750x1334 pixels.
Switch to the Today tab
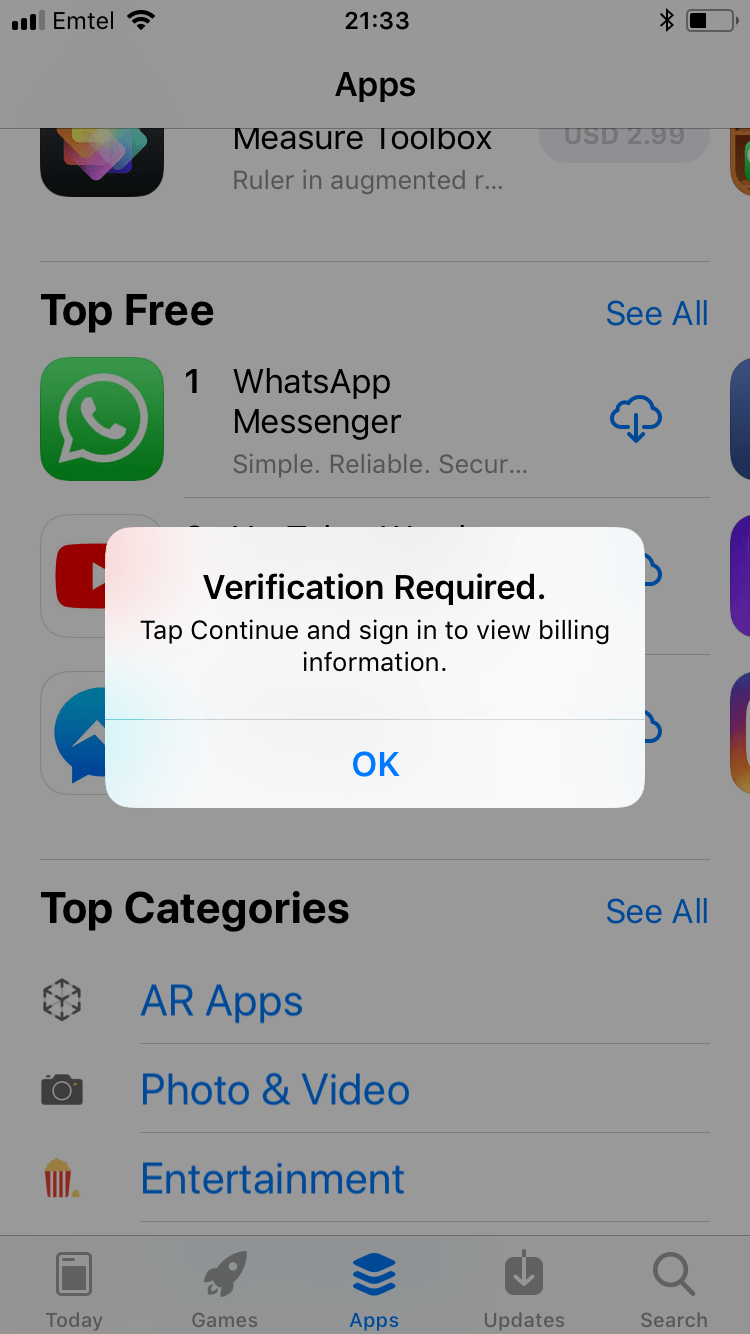[74, 1288]
